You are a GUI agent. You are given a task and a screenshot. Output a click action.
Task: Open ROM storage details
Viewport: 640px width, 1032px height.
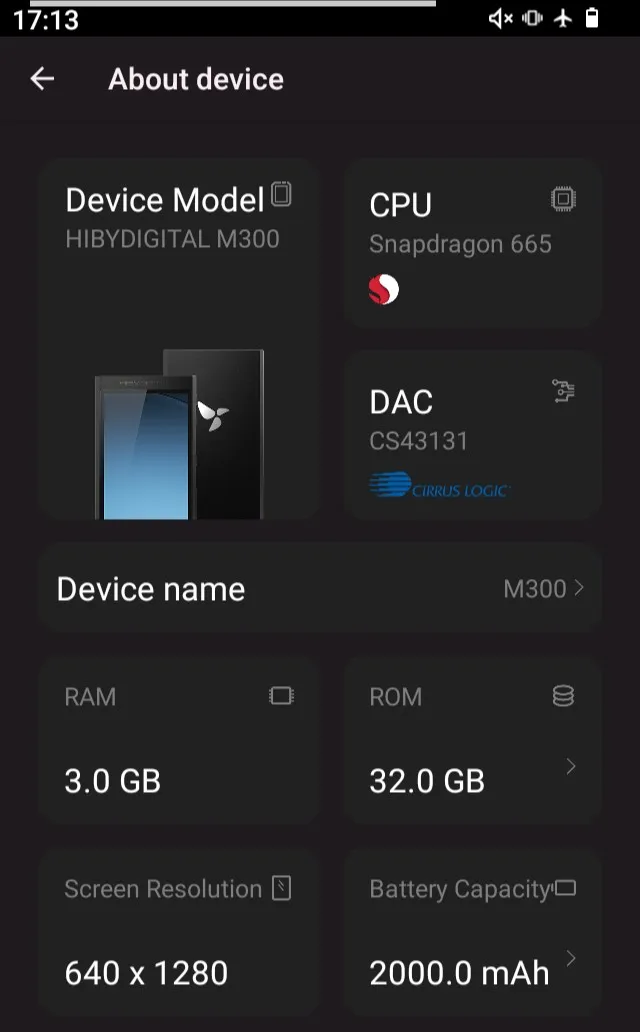tap(472, 740)
